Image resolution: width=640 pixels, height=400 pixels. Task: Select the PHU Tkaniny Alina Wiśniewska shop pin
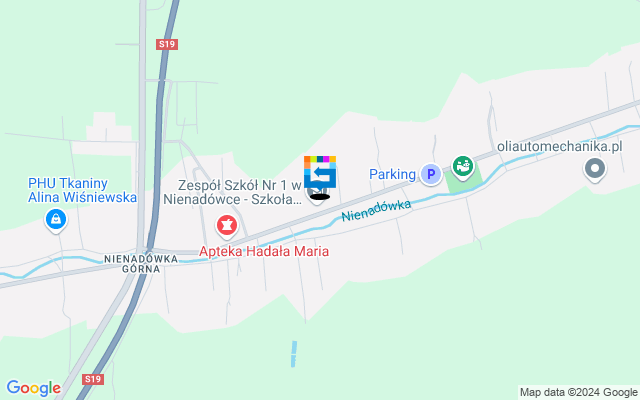tap(56, 221)
